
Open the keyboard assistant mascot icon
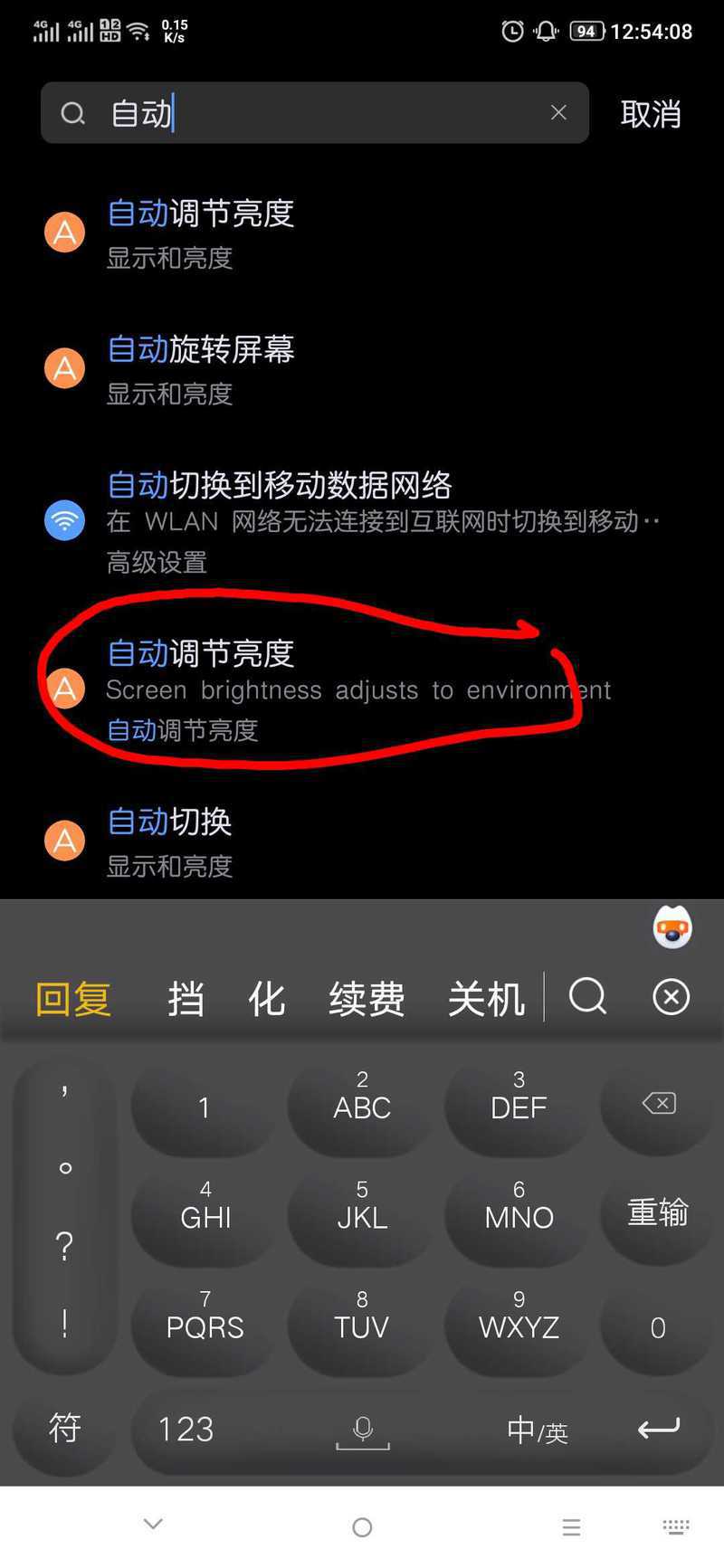pyautogui.click(x=672, y=927)
